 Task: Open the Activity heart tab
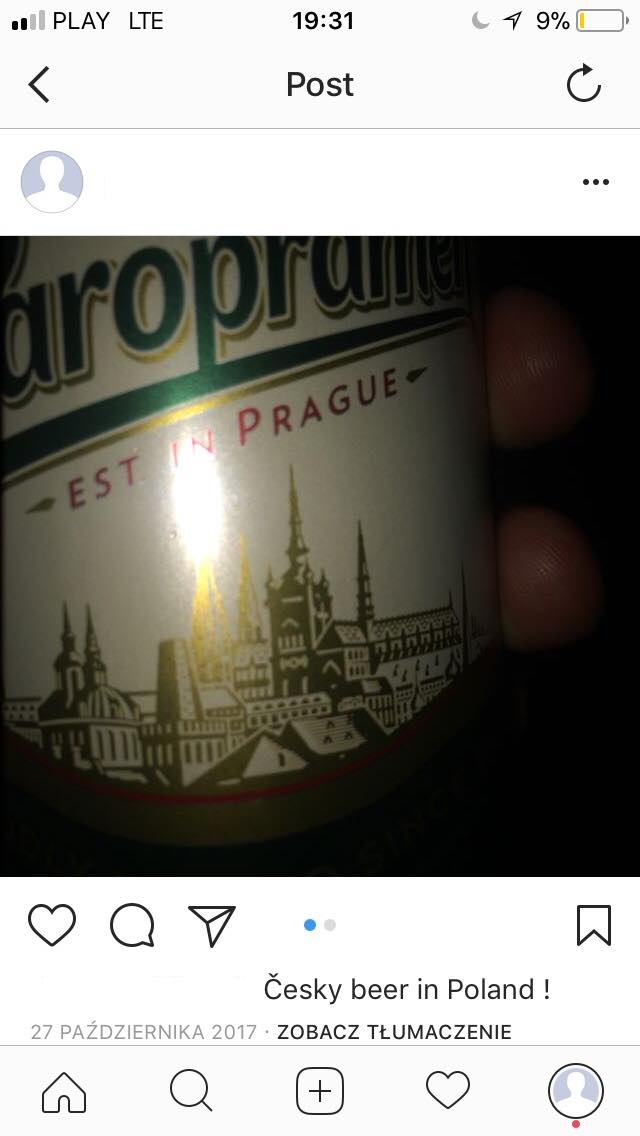point(447,1090)
